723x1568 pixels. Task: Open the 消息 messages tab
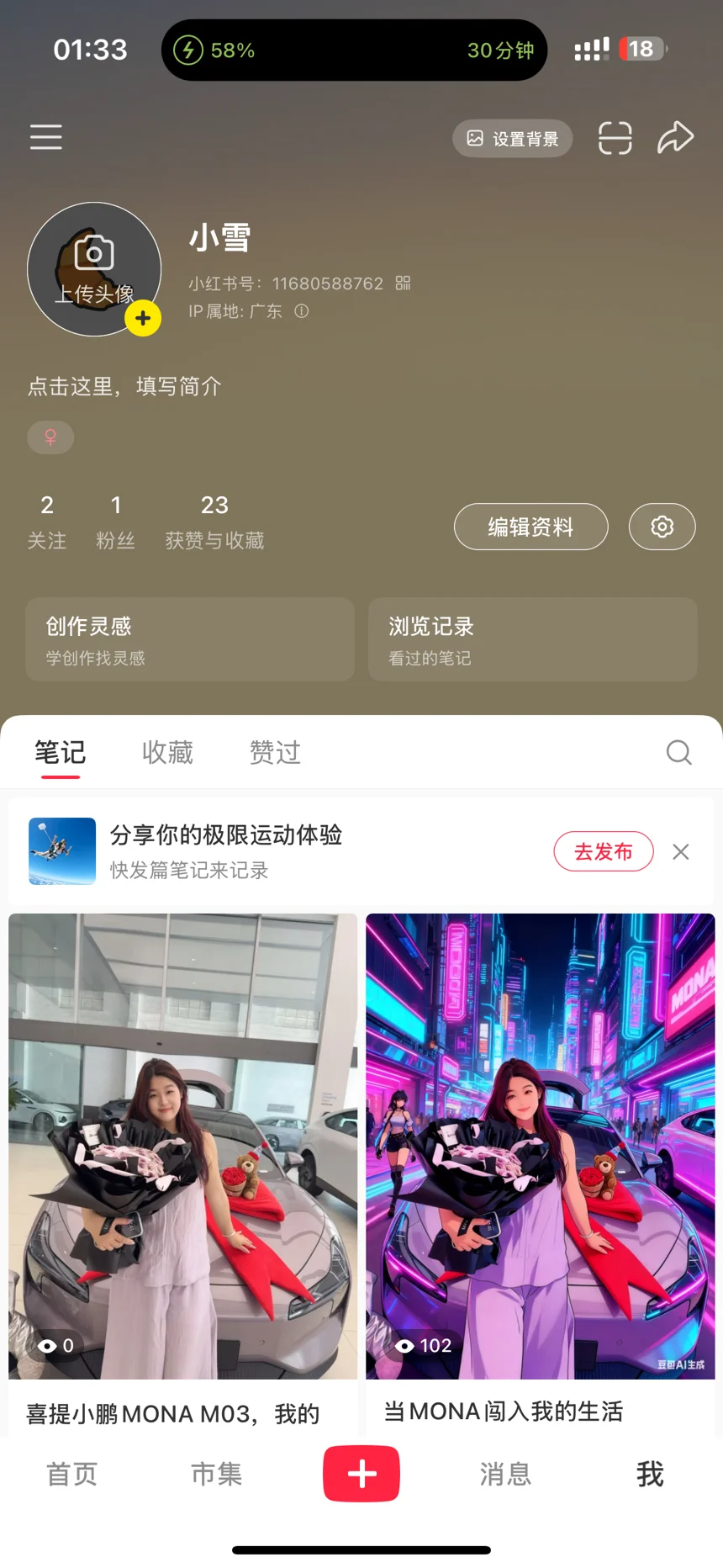pyautogui.click(x=505, y=1474)
